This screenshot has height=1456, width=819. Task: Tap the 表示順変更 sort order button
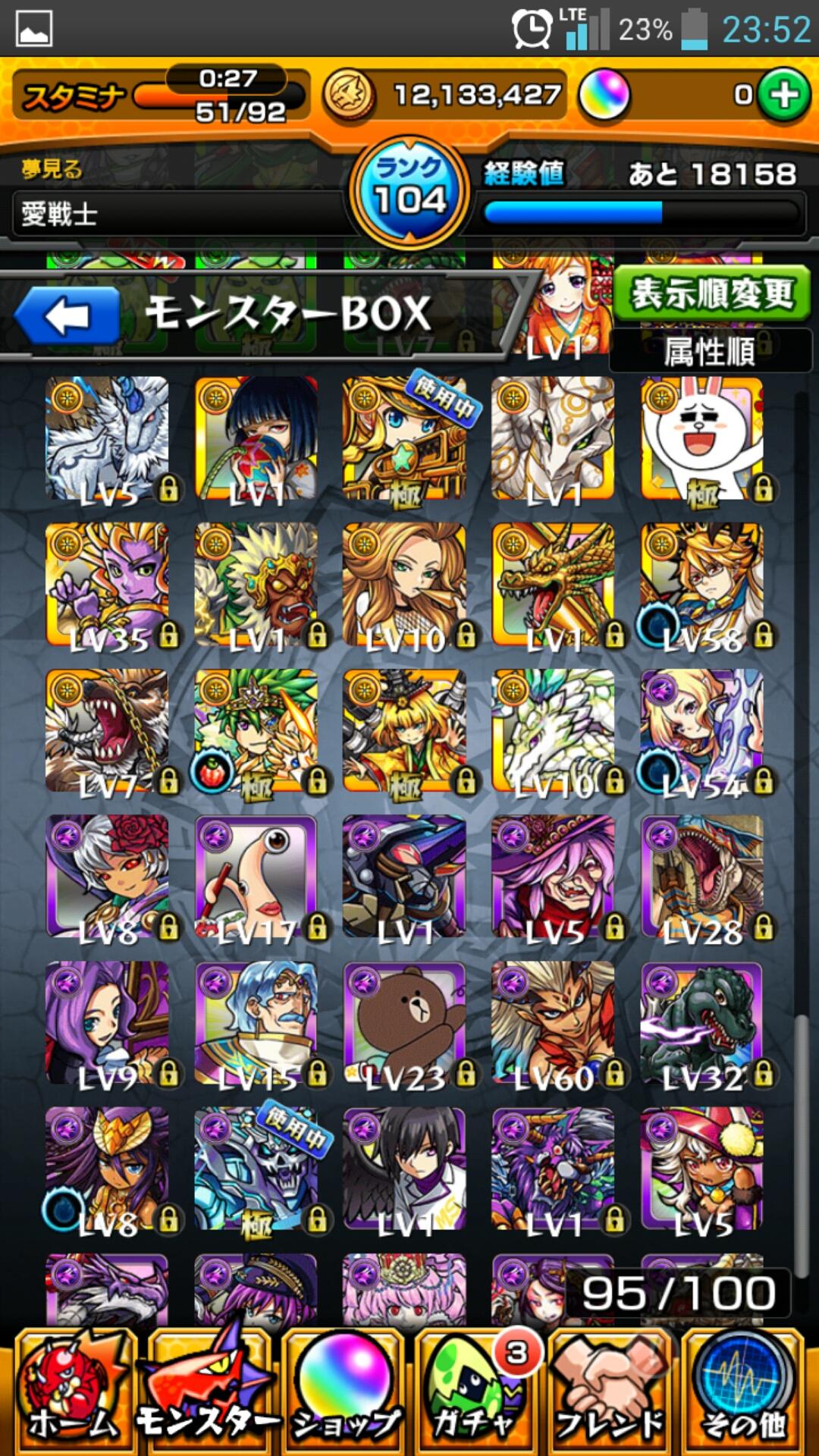click(x=711, y=294)
